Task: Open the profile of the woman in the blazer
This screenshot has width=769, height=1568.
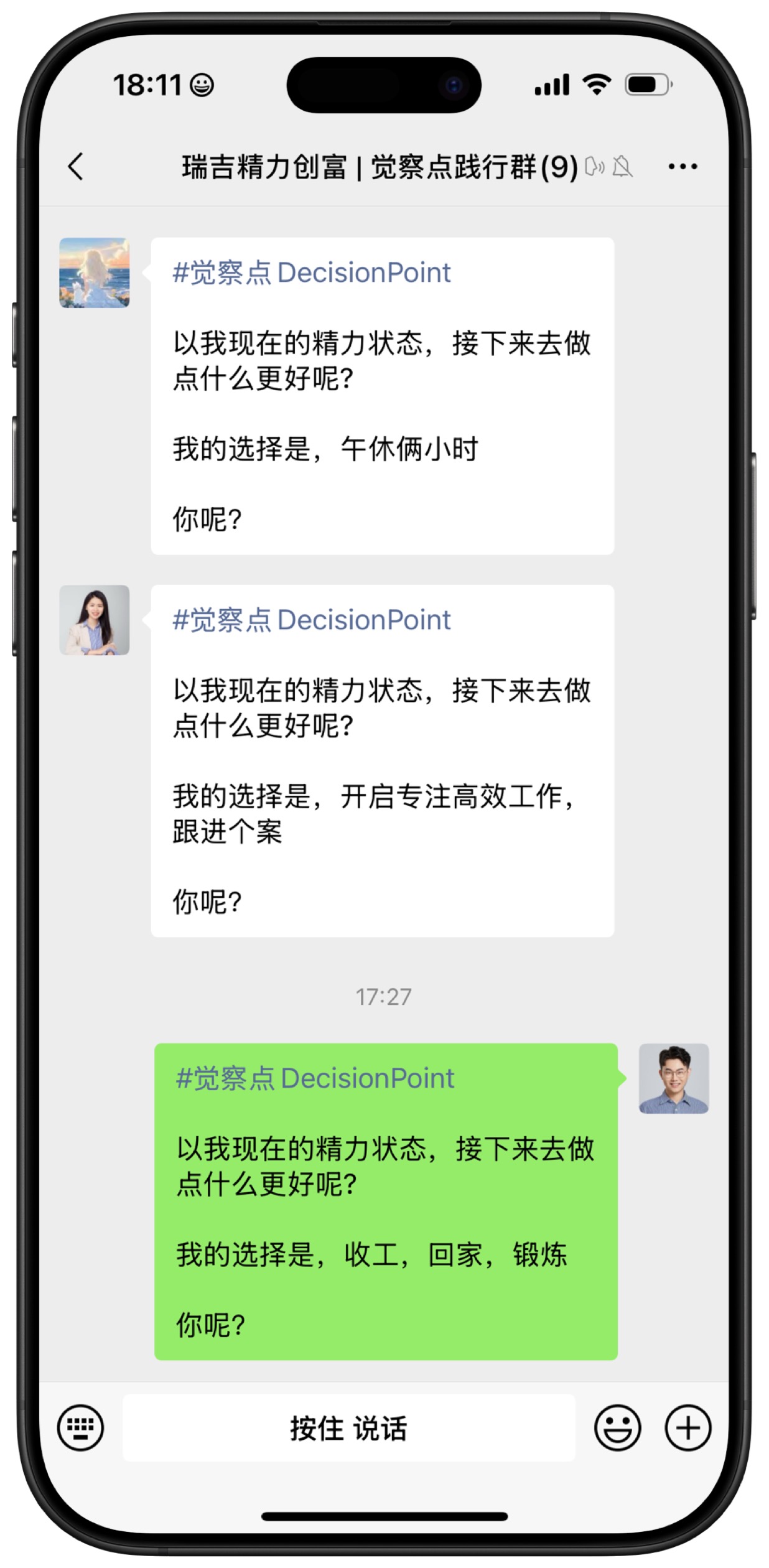Action: click(x=95, y=620)
